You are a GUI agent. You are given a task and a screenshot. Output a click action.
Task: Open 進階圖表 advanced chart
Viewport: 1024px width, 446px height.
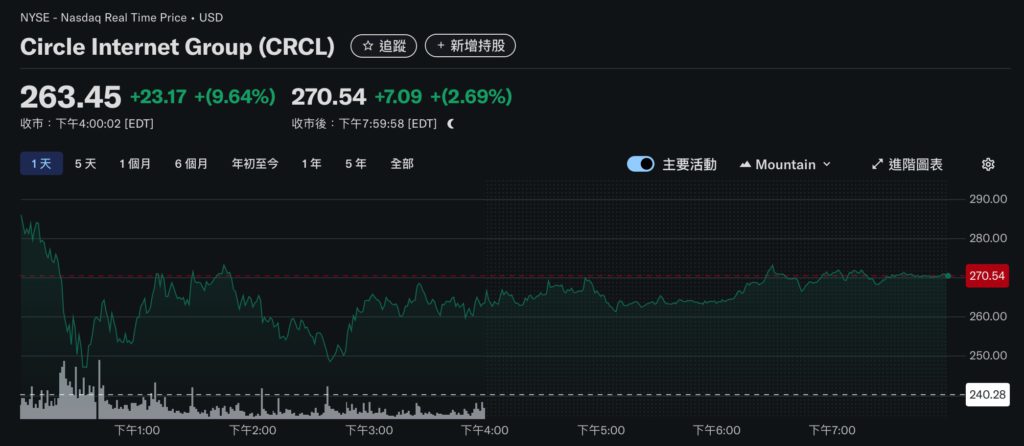tap(906, 164)
